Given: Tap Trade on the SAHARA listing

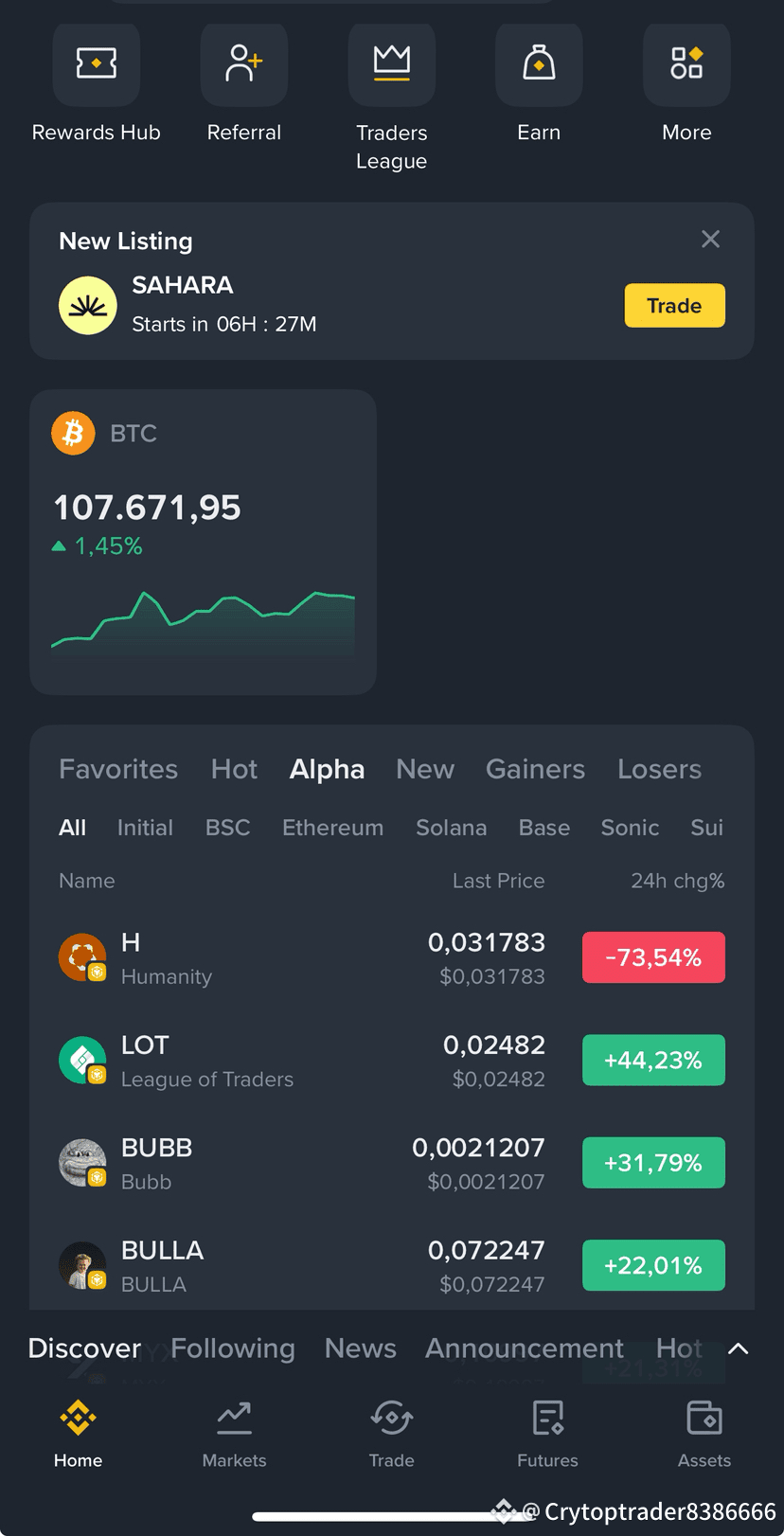Looking at the screenshot, I should coord(674,306).
